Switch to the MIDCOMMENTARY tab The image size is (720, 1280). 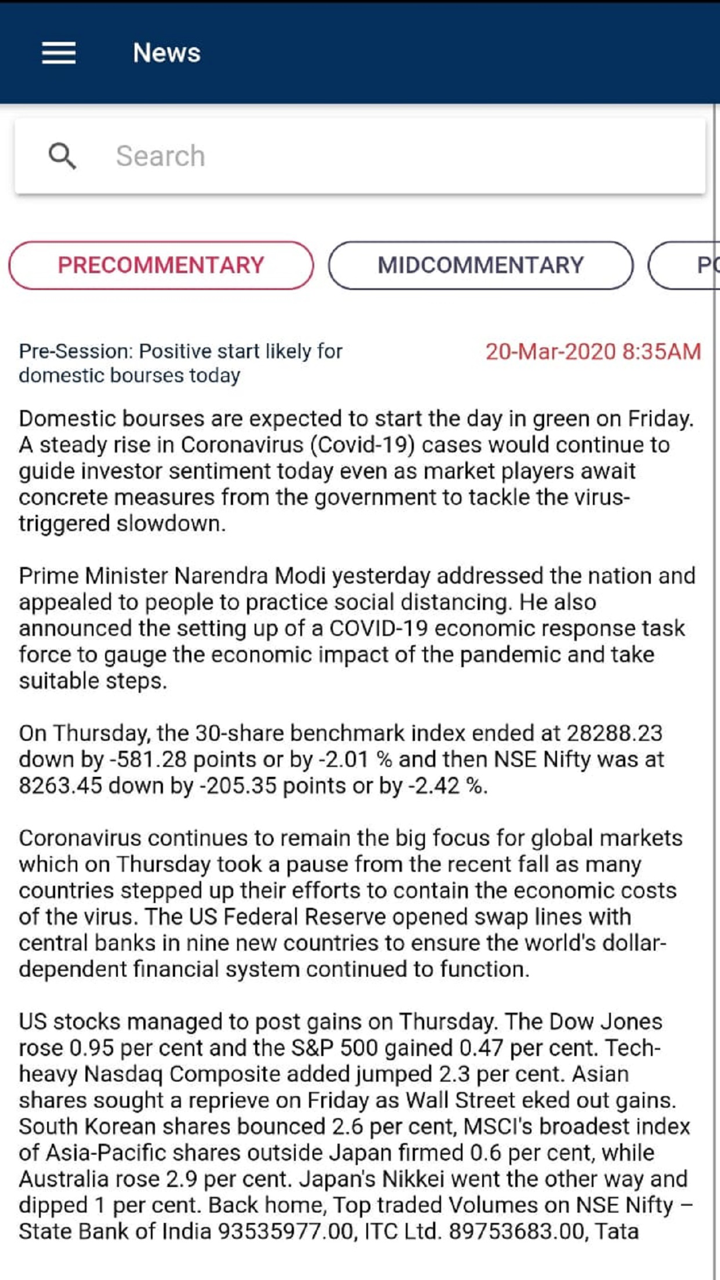click(x=480, y=265)
